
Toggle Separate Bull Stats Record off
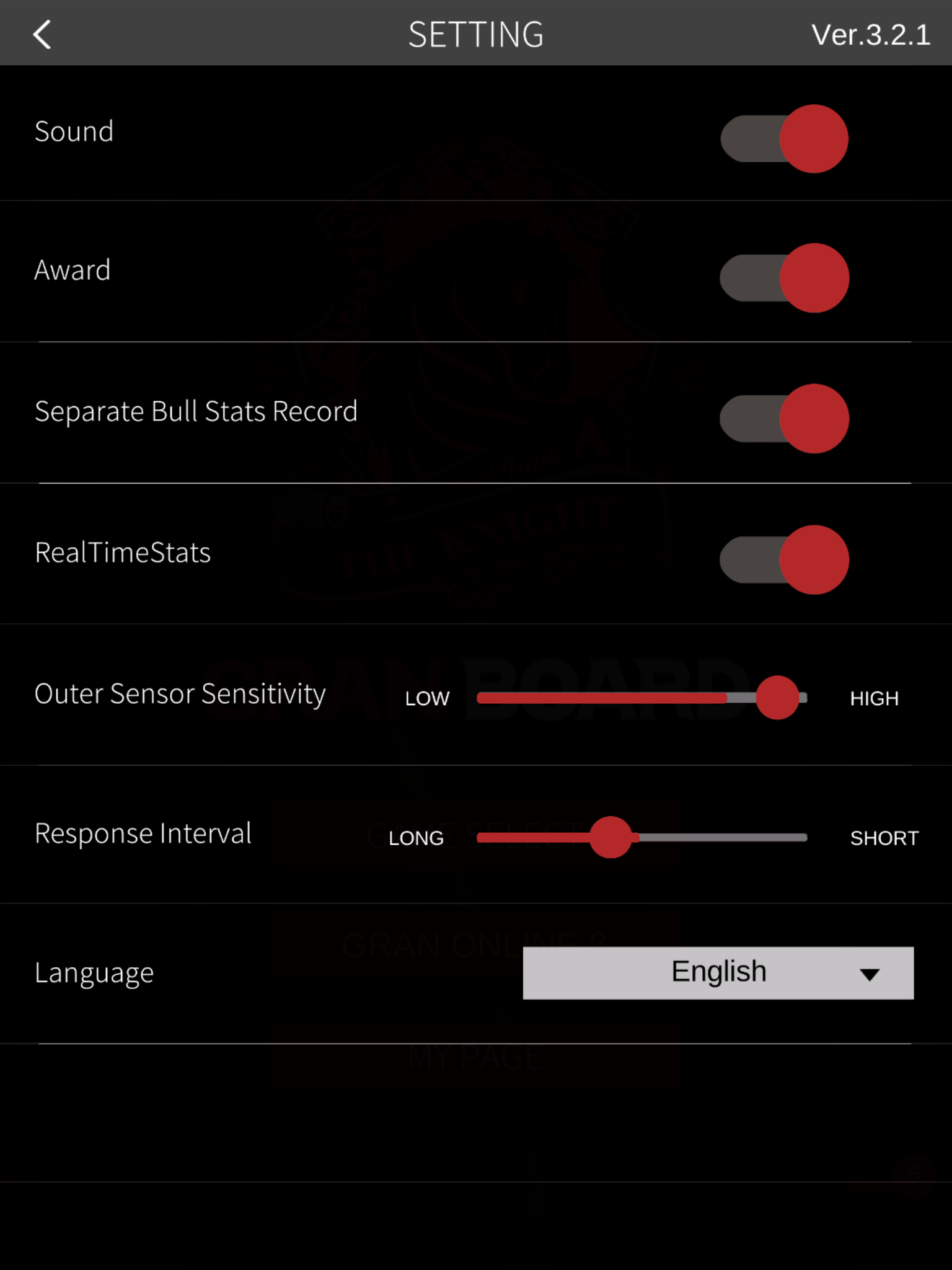[784, 419]
